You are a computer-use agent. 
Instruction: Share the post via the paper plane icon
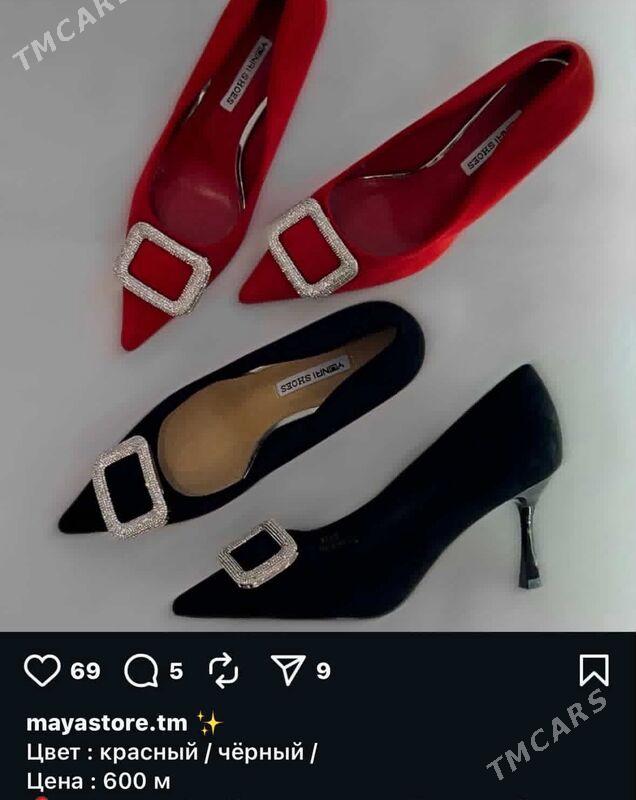click(x=288, y=671)
